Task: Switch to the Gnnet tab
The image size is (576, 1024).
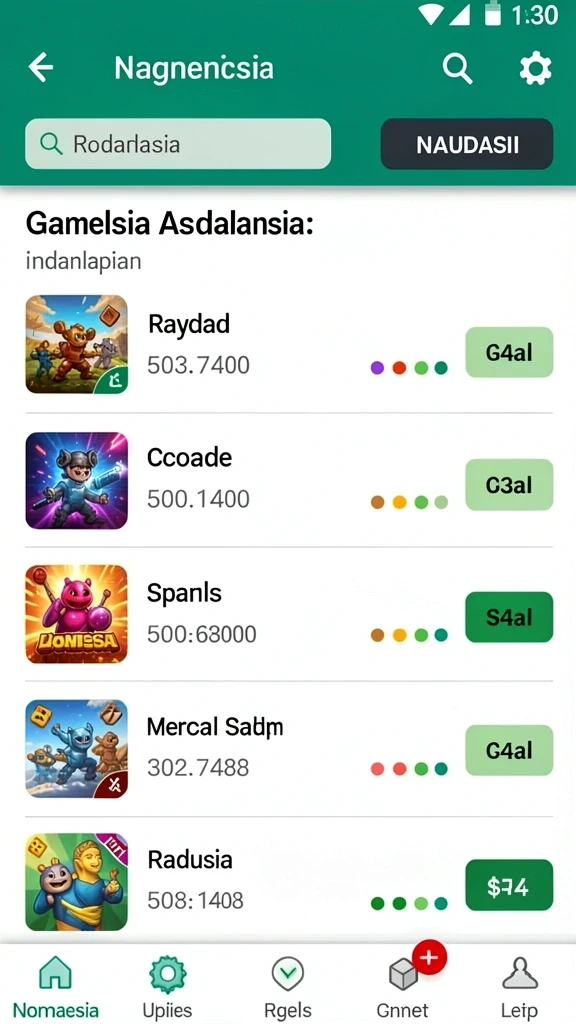Action: 403,985
